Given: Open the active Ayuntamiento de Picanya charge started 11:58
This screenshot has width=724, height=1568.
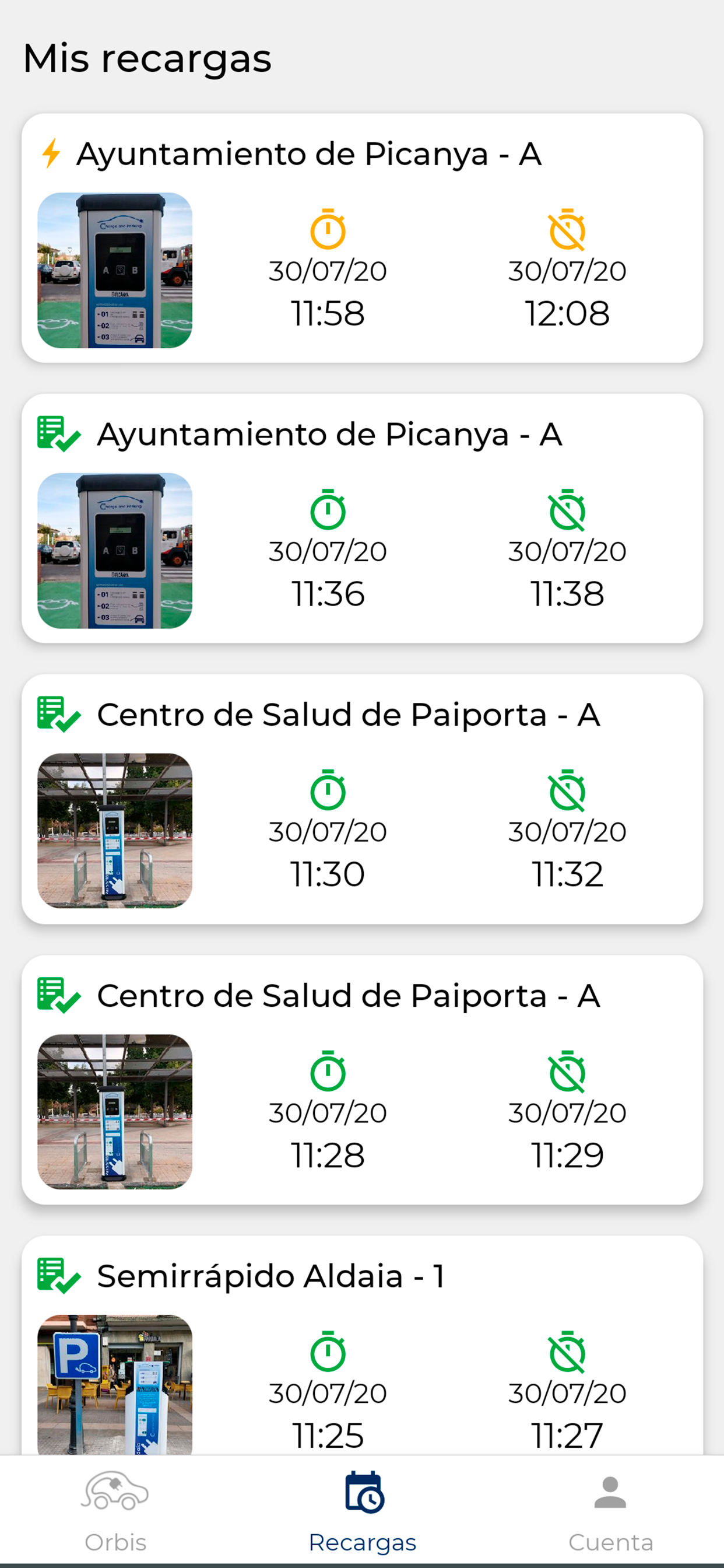Looking at the screenshot, I should (x=362, y=238).
